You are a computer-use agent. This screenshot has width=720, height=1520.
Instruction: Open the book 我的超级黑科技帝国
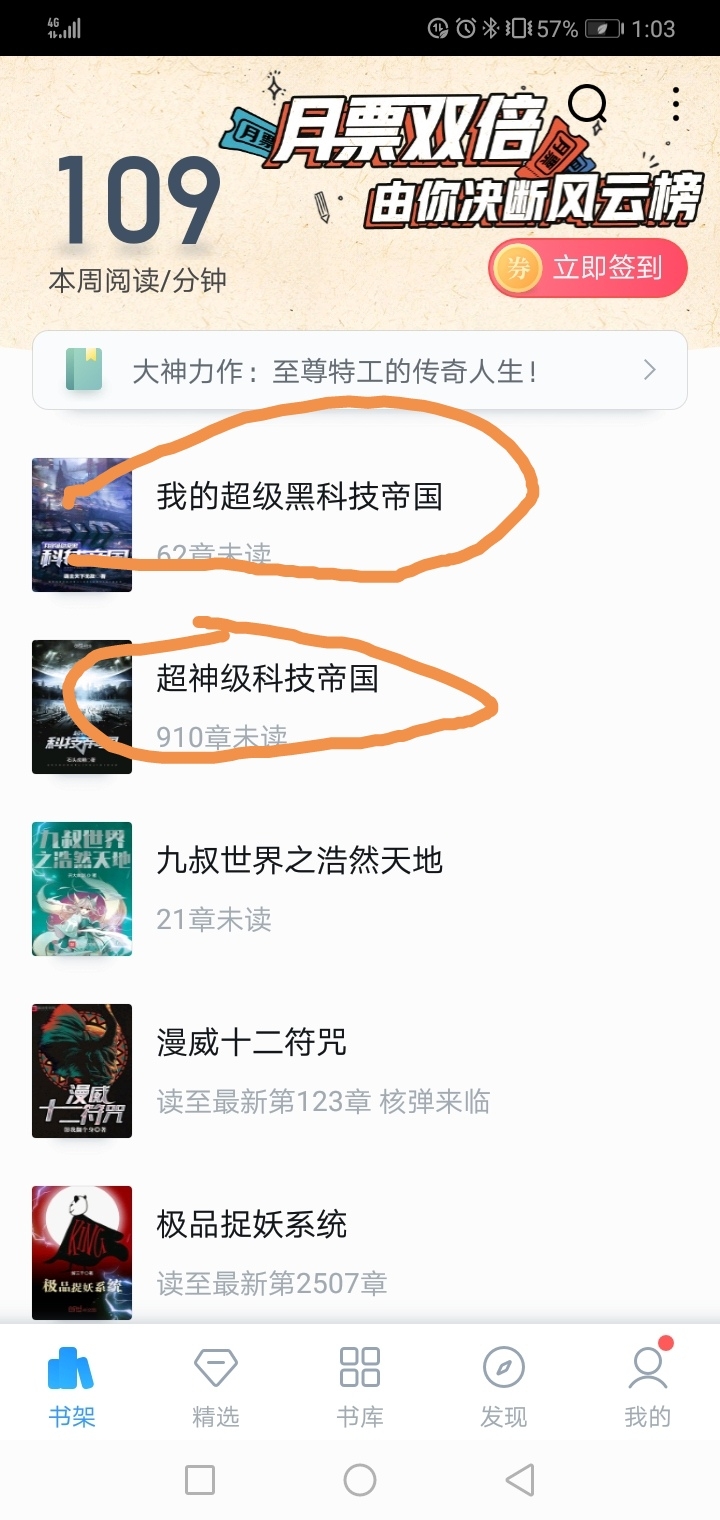[299, 497]
